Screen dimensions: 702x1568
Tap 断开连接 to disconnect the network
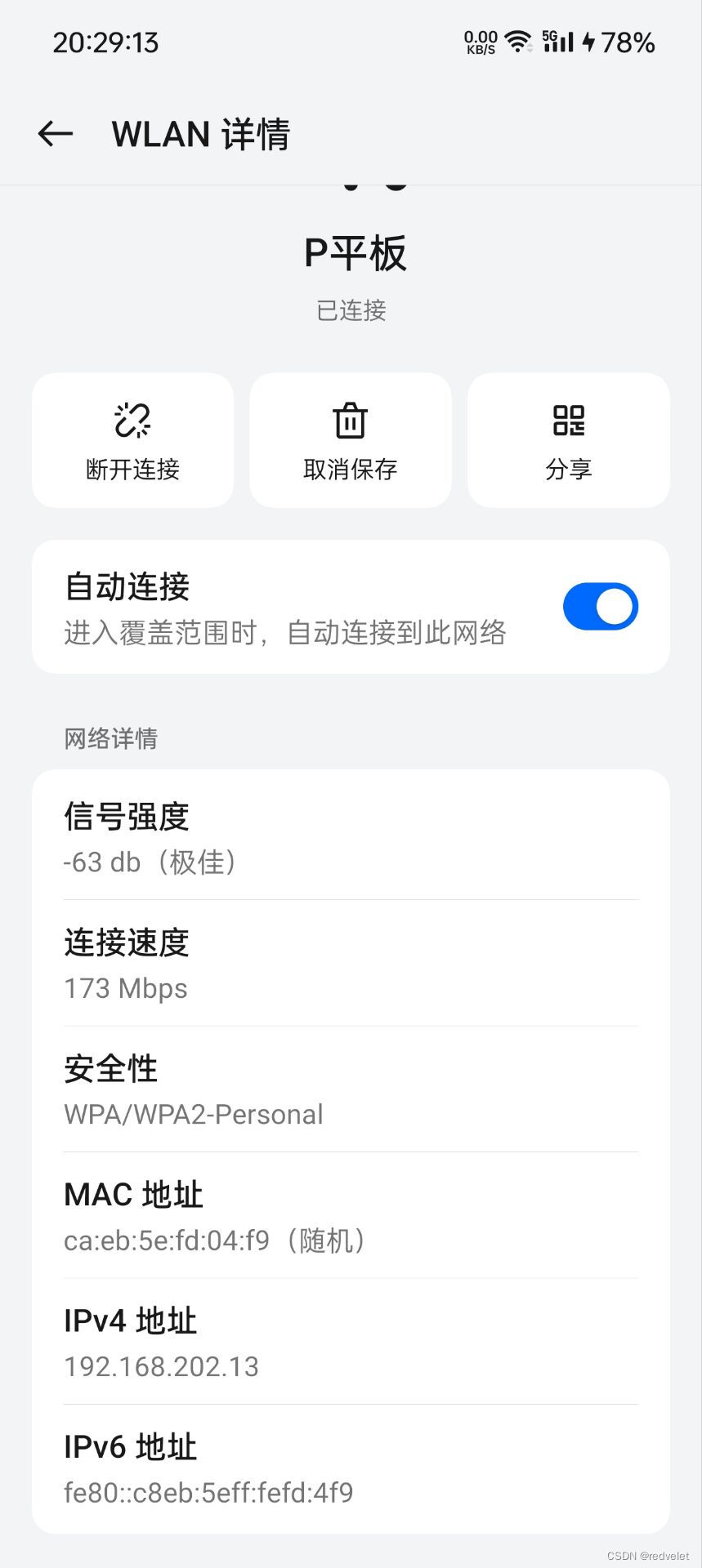coord(132,440)
